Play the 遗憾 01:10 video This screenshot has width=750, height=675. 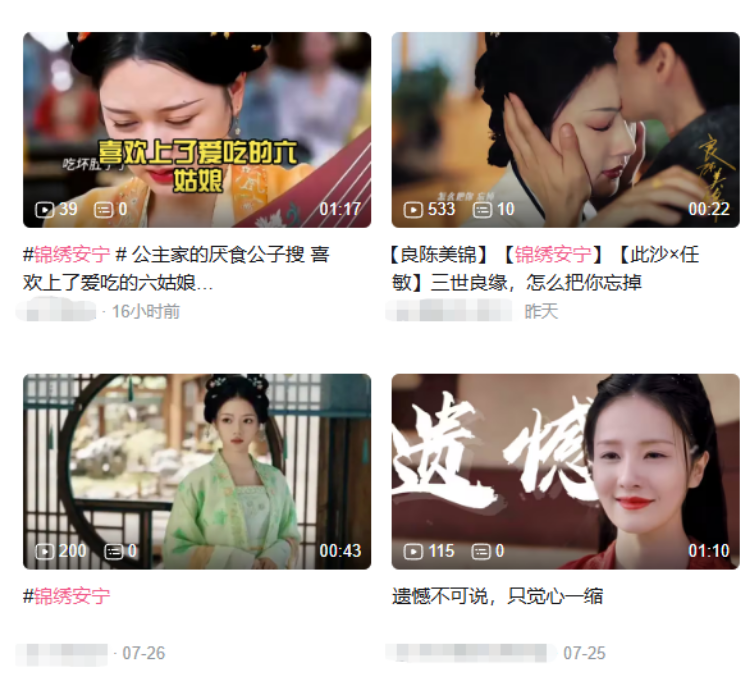(x=565, y=471)
